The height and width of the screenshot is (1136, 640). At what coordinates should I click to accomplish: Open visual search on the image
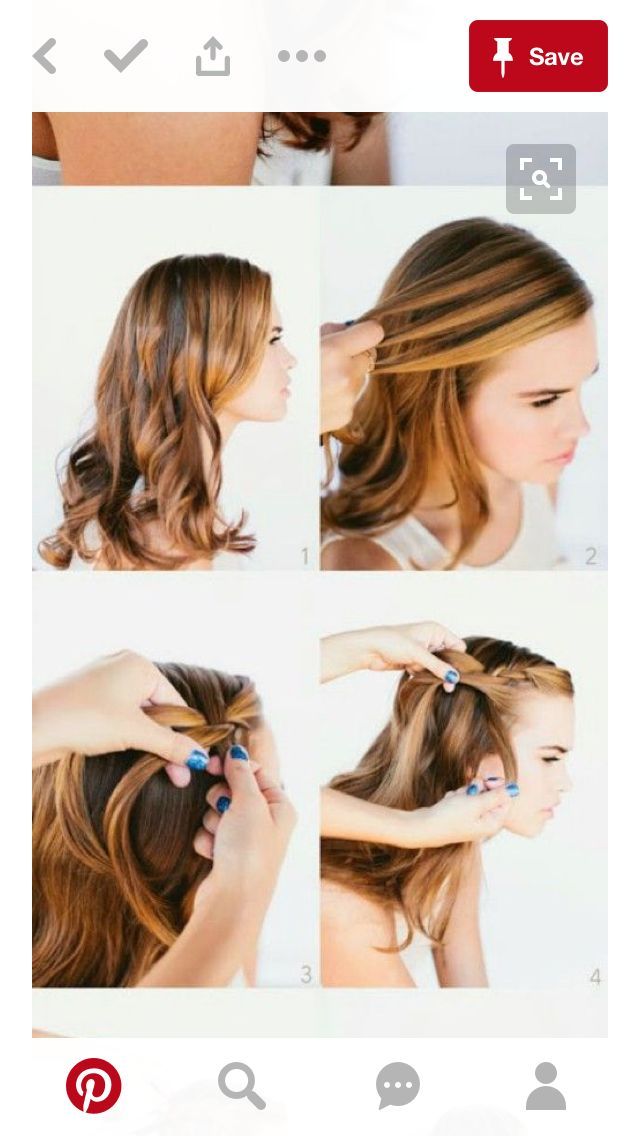541,179
